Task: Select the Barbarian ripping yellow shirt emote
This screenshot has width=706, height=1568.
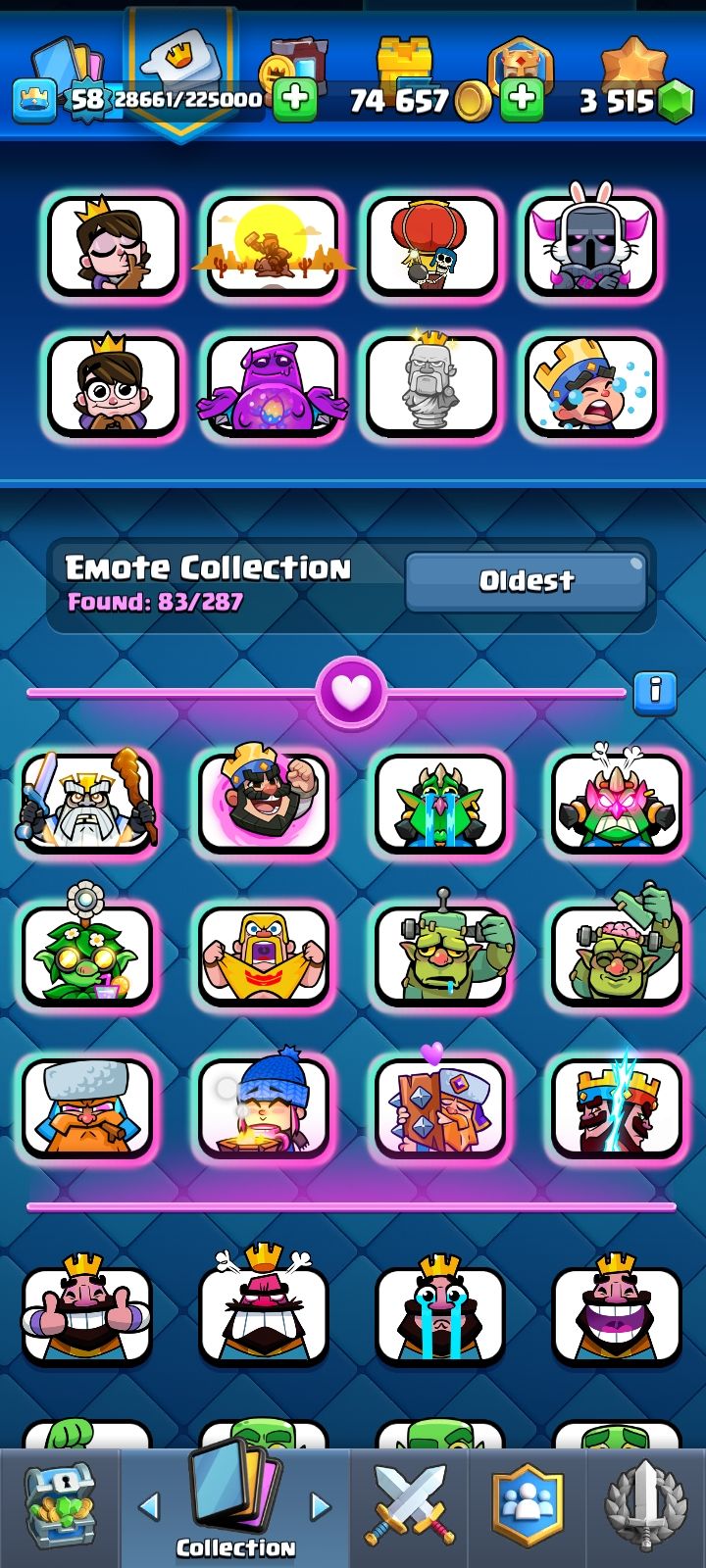Action: (263, 954)
